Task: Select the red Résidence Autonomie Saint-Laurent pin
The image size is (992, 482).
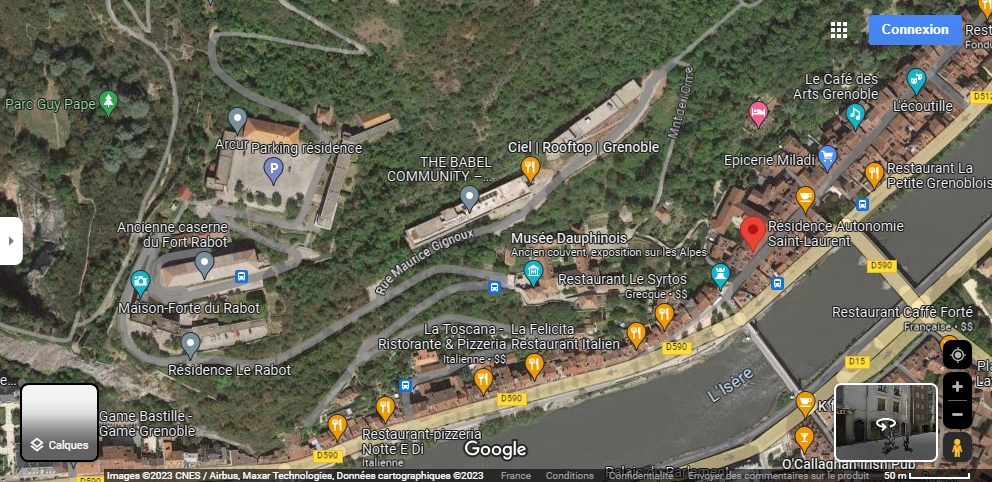Action: tap(753, 233)
